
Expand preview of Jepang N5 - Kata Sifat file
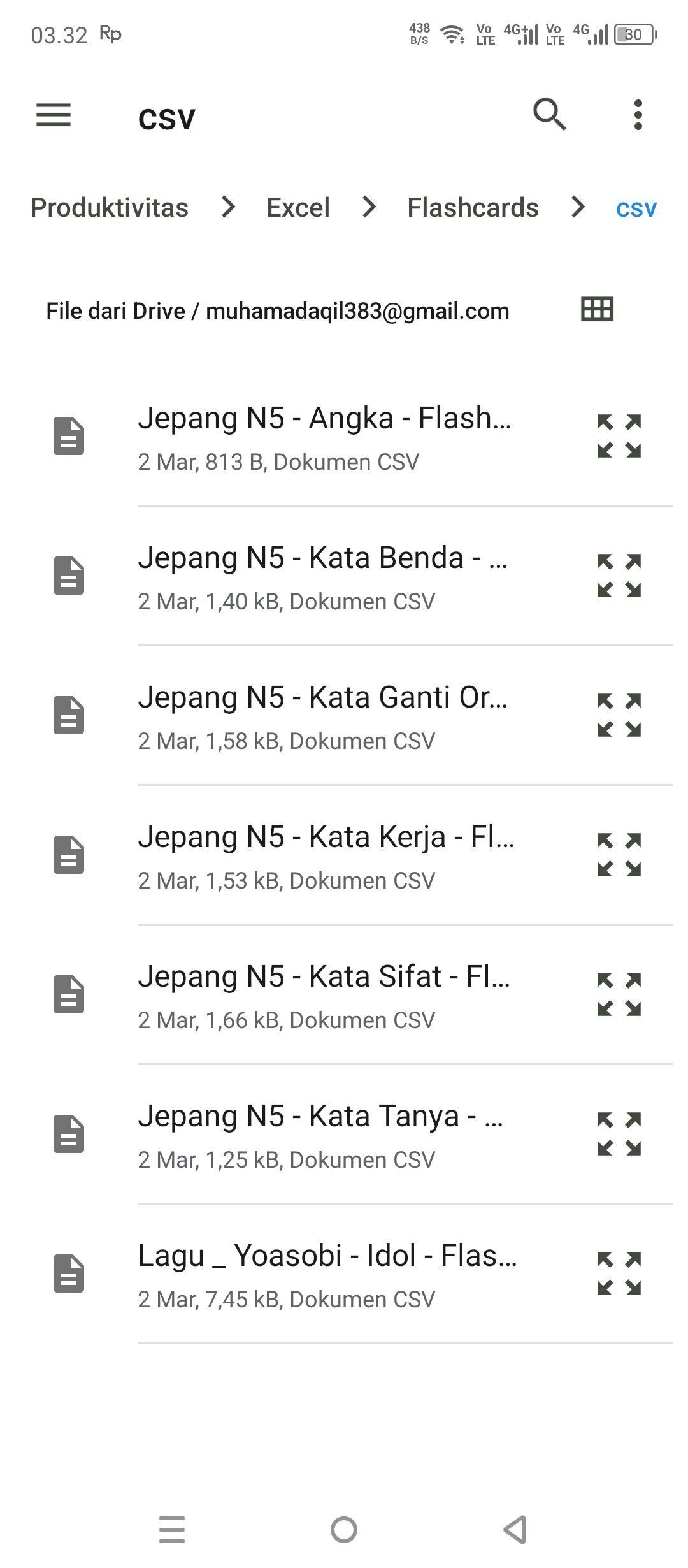619,994
